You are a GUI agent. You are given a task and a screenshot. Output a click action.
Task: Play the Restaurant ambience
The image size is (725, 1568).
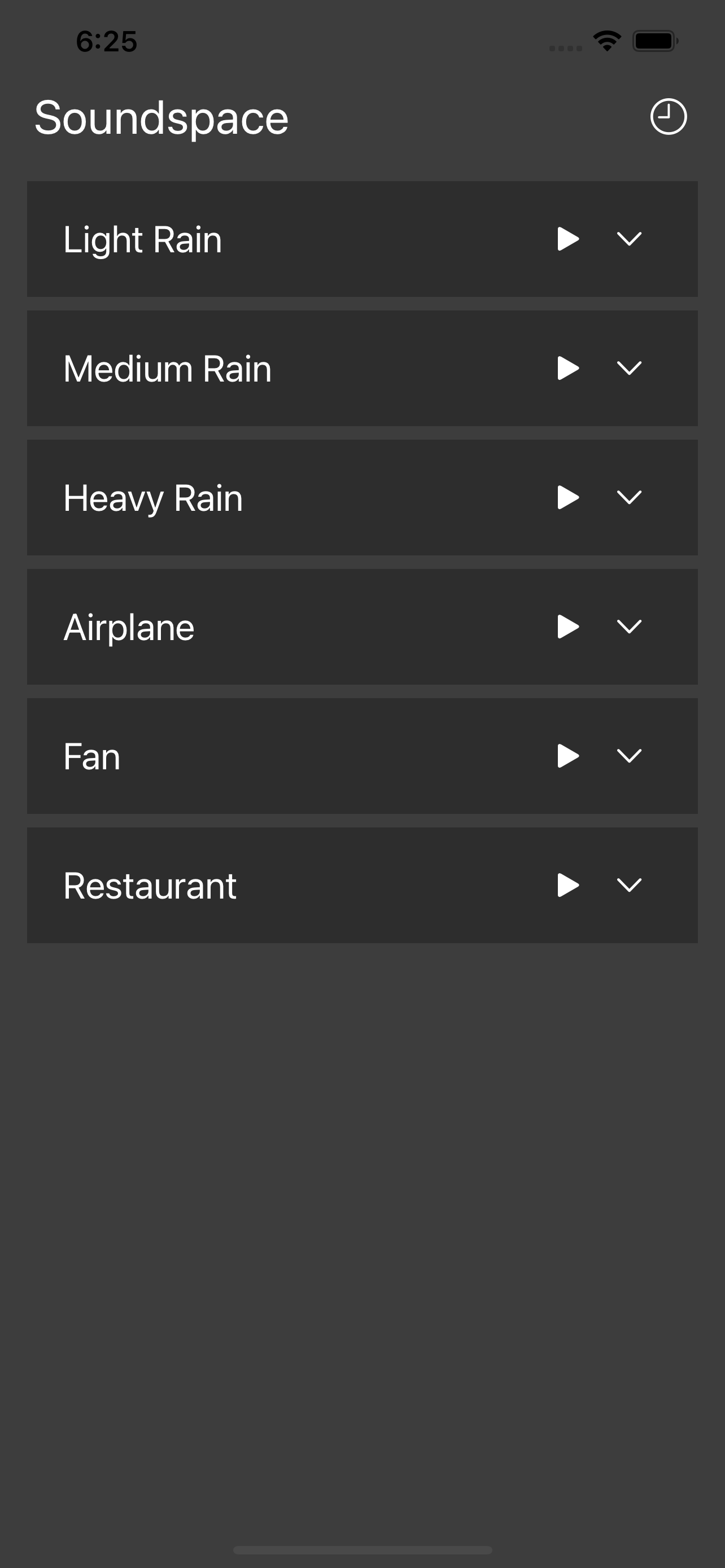pos(567,885)
